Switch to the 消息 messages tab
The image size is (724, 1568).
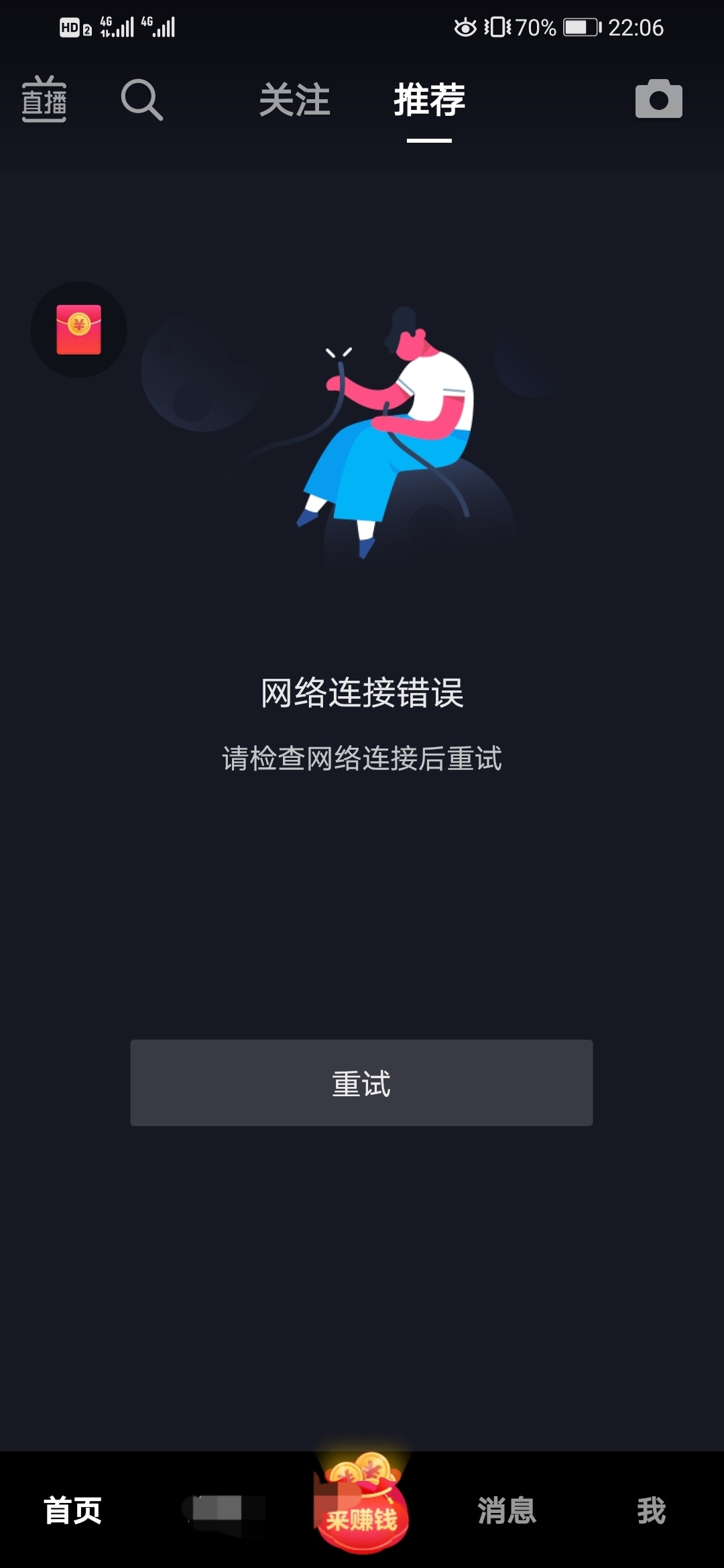coord(507,1510)
